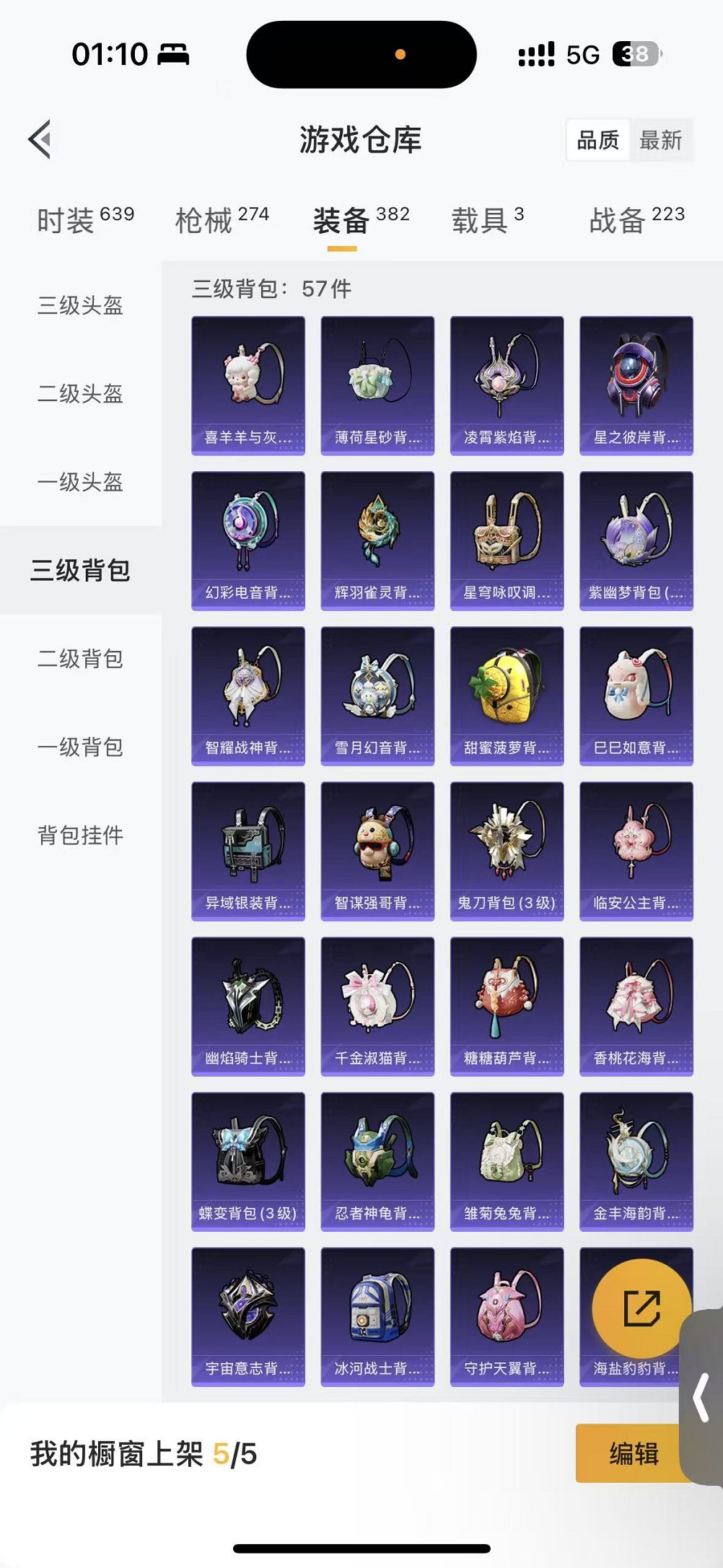Image resolution: width=723 pixels, height=1568 pixels.
Task: Open the 战备 tab
Action: 636,219
